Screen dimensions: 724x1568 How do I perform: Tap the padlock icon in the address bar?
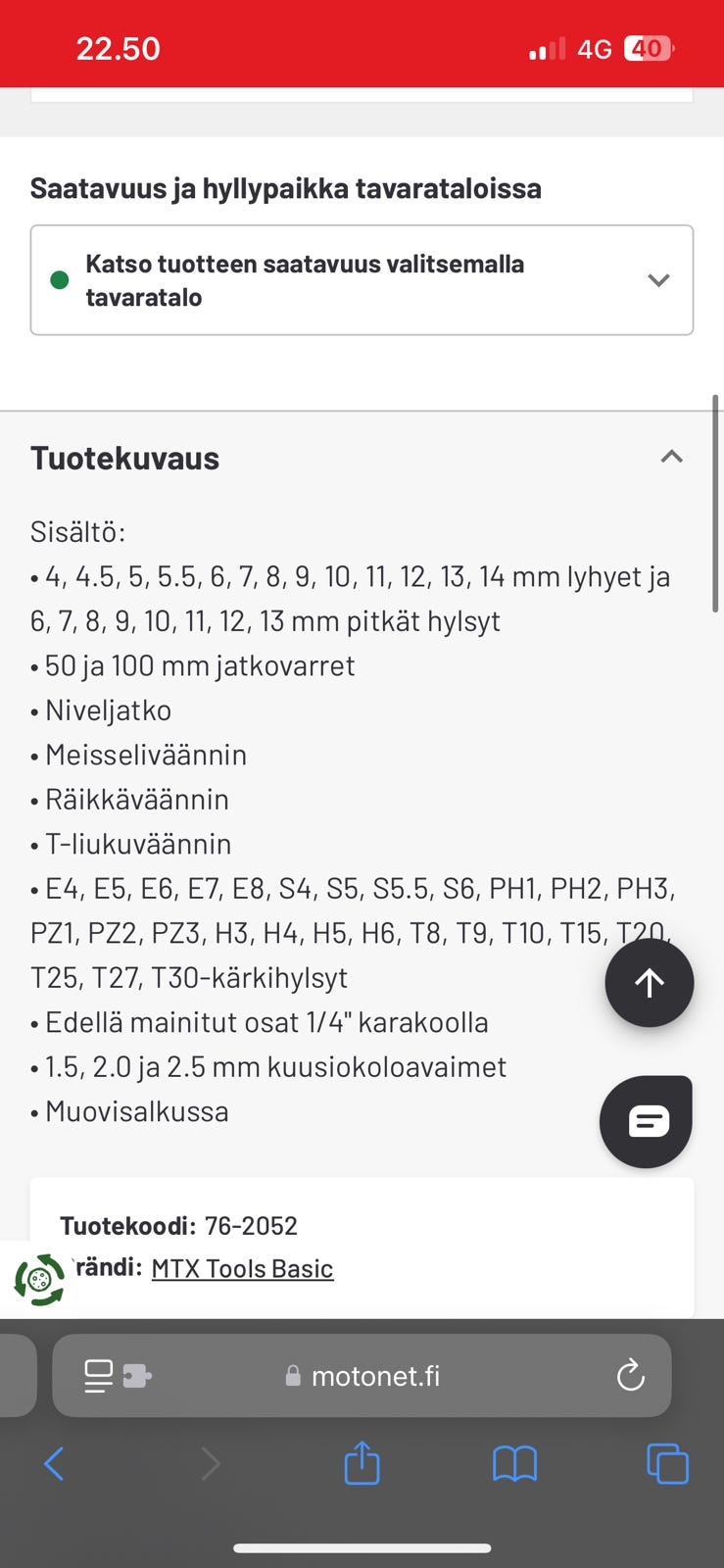click(x=291, y=1375)
